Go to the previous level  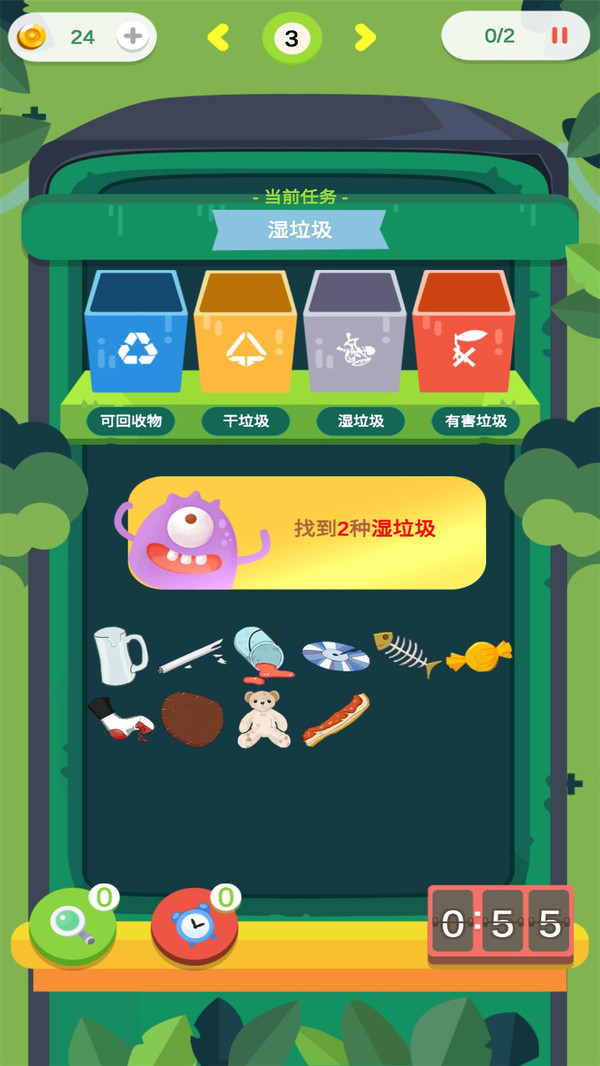218,38
